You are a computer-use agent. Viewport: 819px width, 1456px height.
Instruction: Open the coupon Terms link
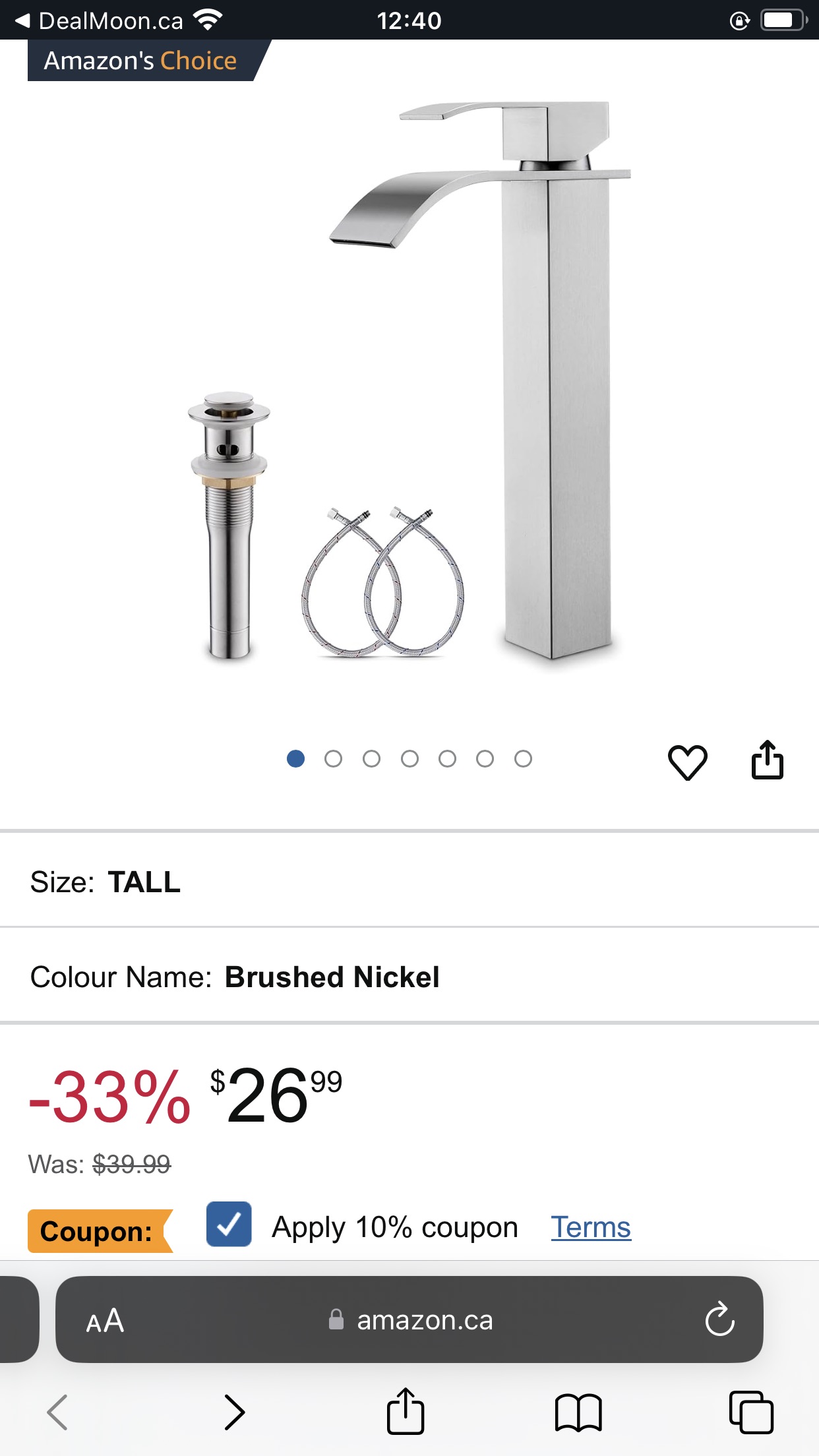[591, 1227]
